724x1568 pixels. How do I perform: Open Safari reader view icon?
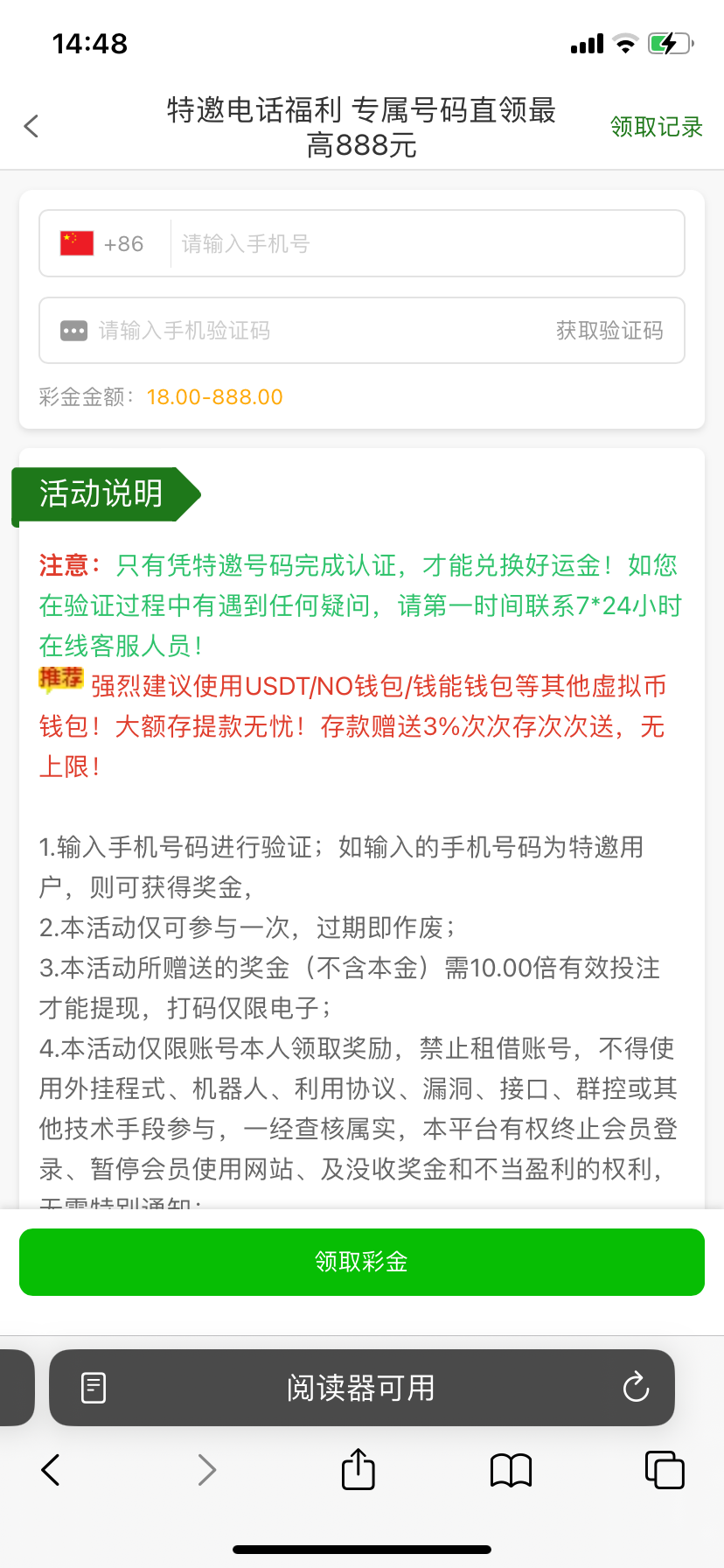[x=94, y=1388]
